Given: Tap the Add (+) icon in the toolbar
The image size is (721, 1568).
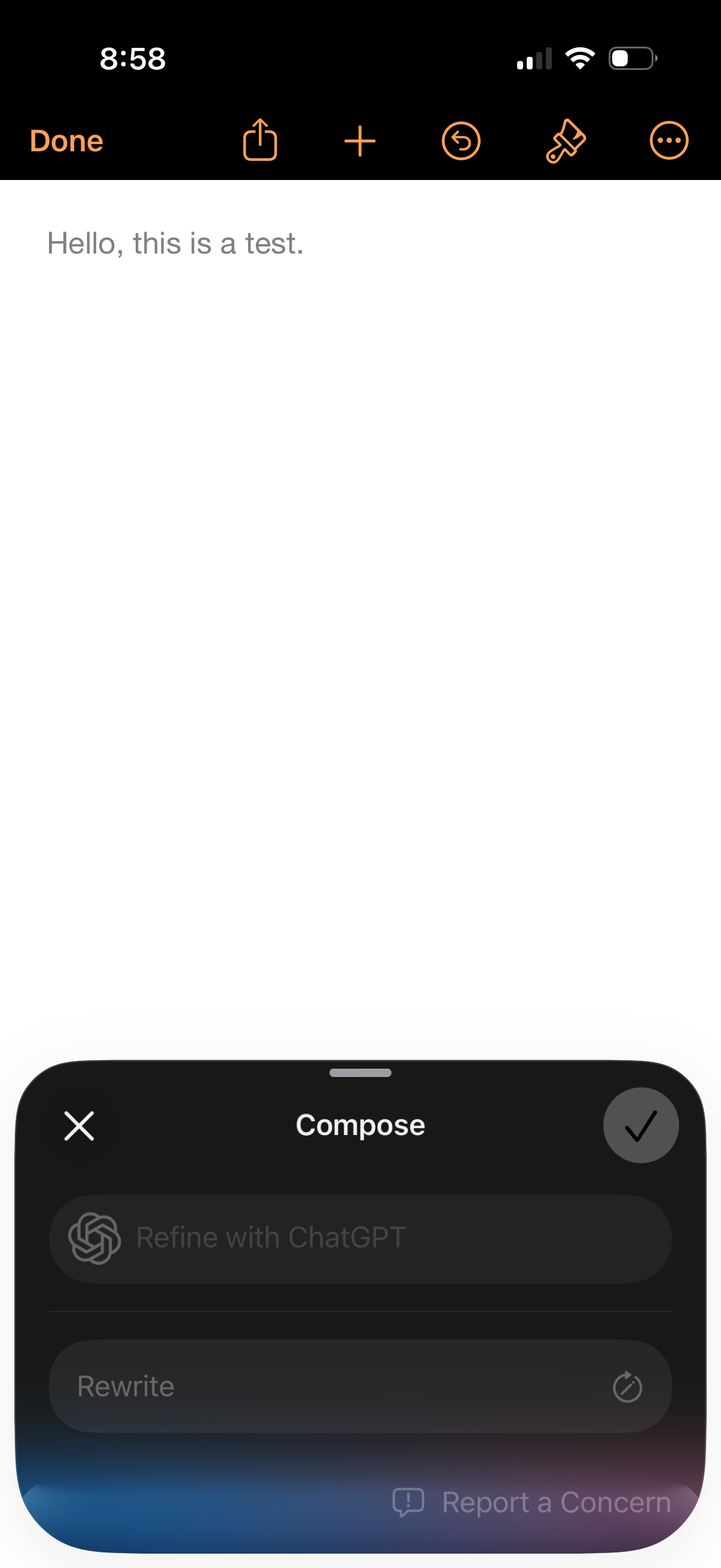Looking at the screenshot, I should coord(360,140).
